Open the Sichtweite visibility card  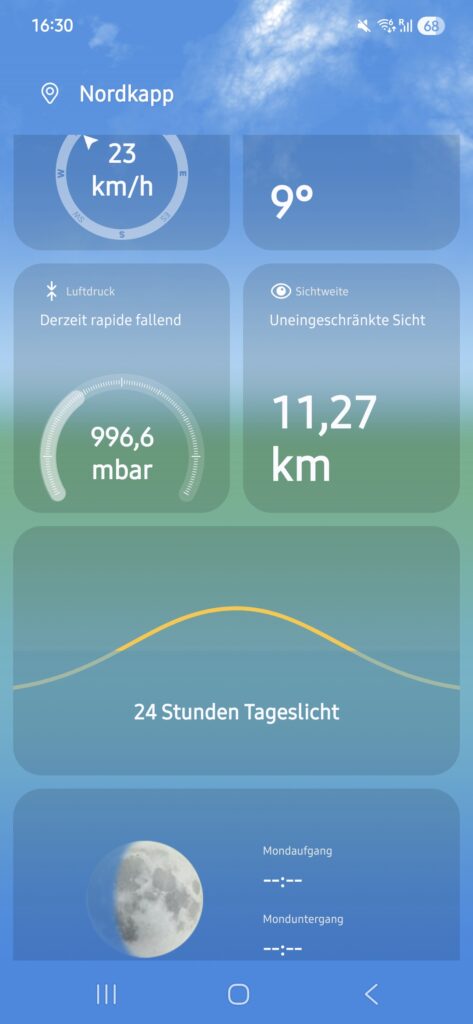pos(351,388)
